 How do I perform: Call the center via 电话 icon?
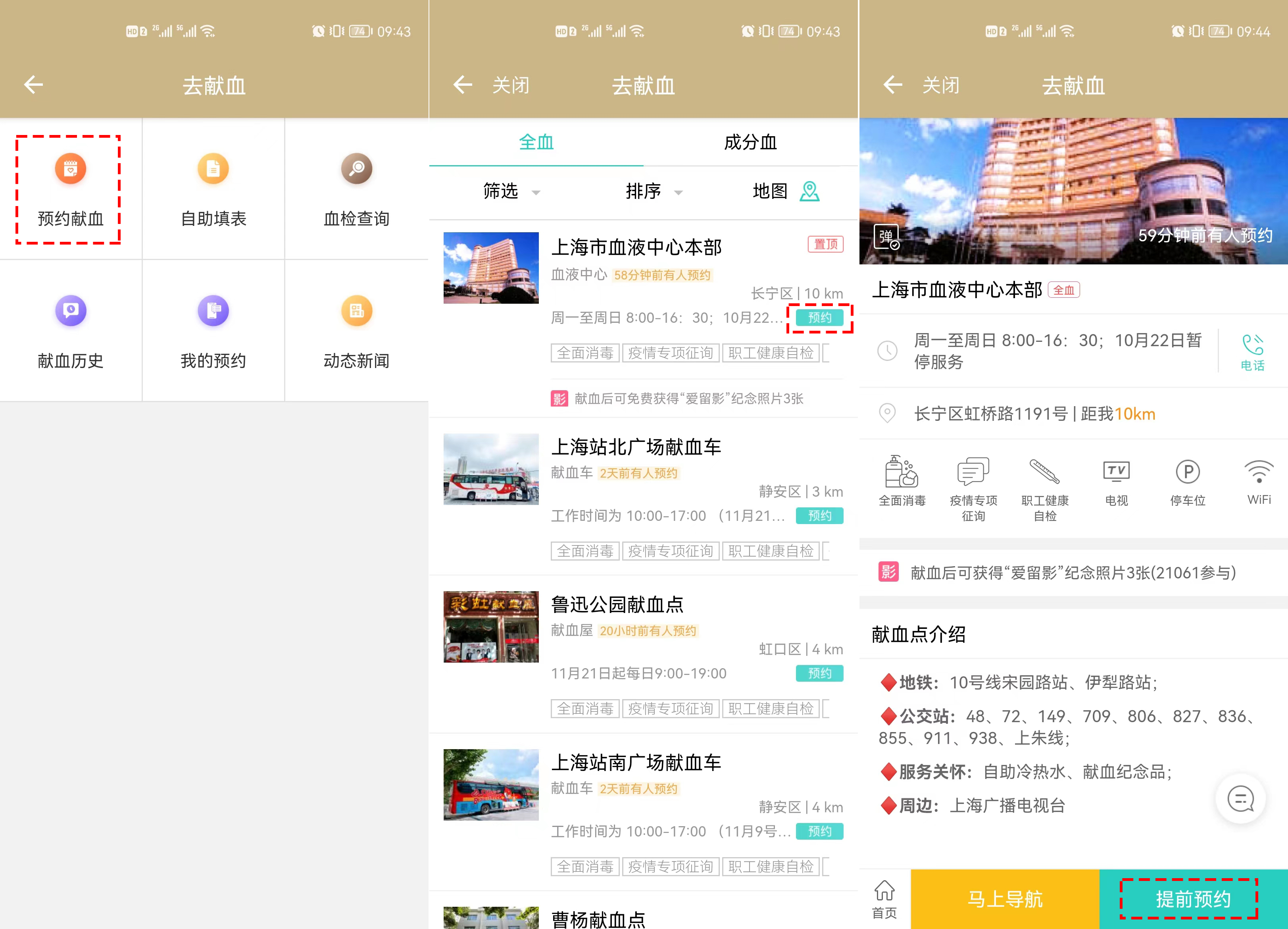[1253, 352]
